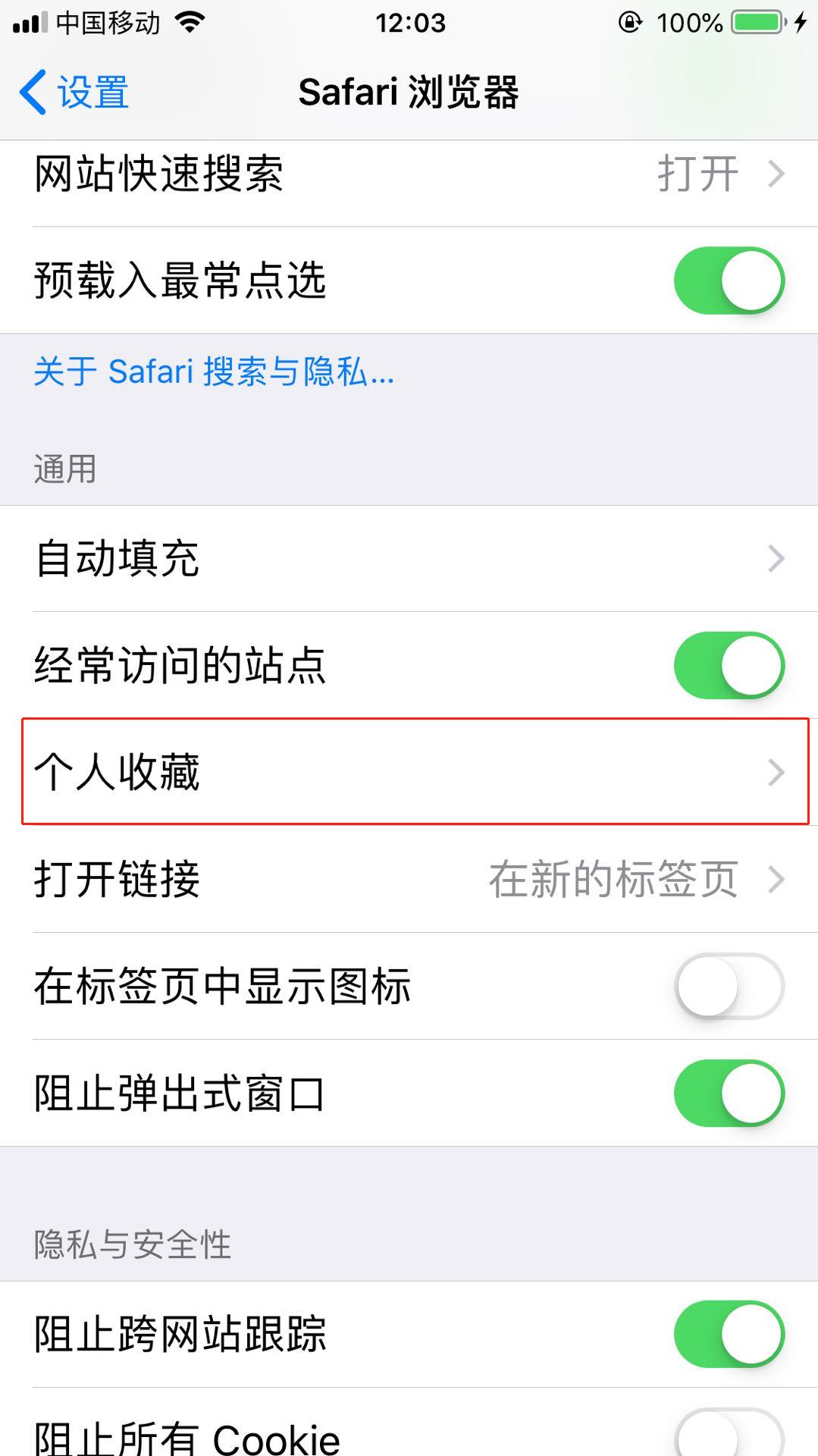Open 关于 Safari 搜索与隐私 link
The image size is (818, 1456).
pyautogui.click(x=214, y=372)
